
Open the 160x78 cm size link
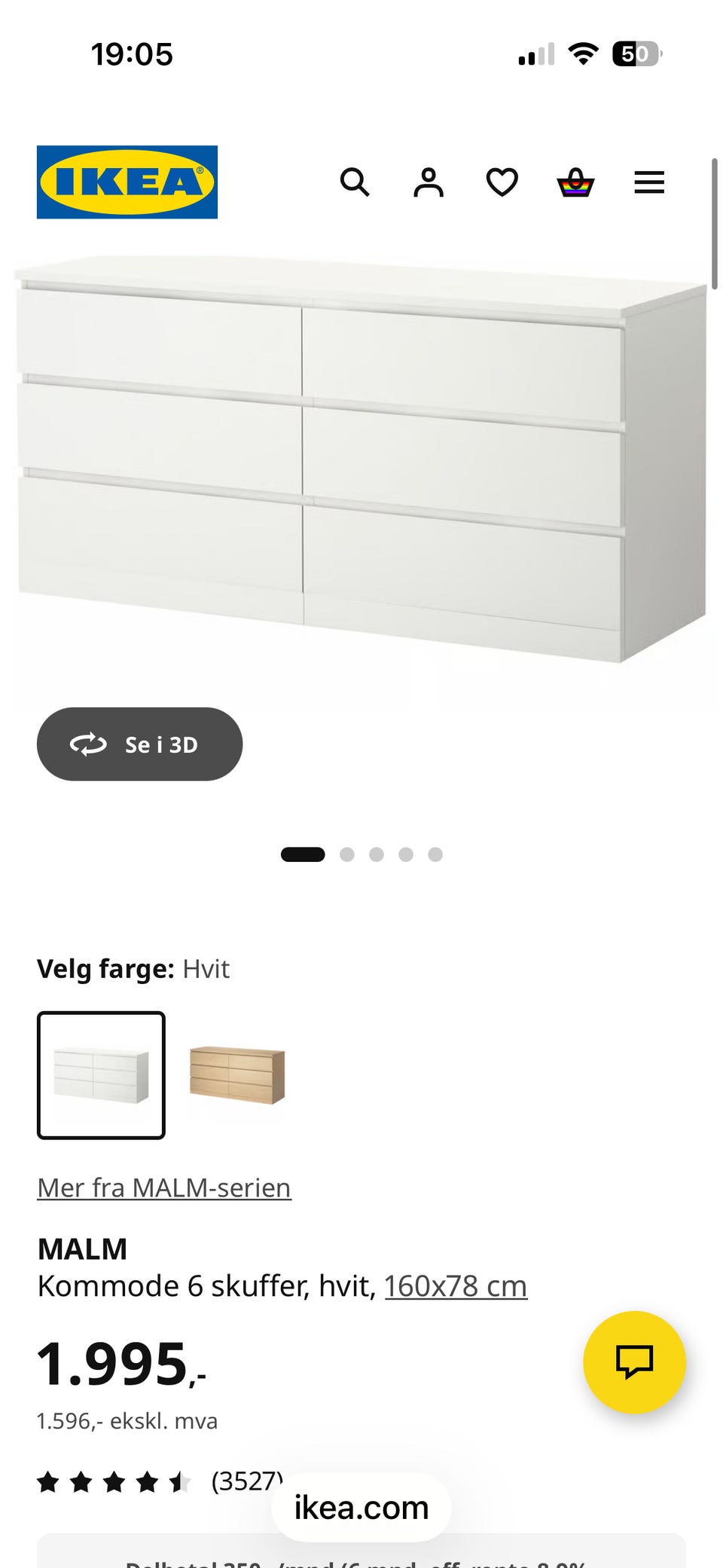click(x=455, y=1286)
